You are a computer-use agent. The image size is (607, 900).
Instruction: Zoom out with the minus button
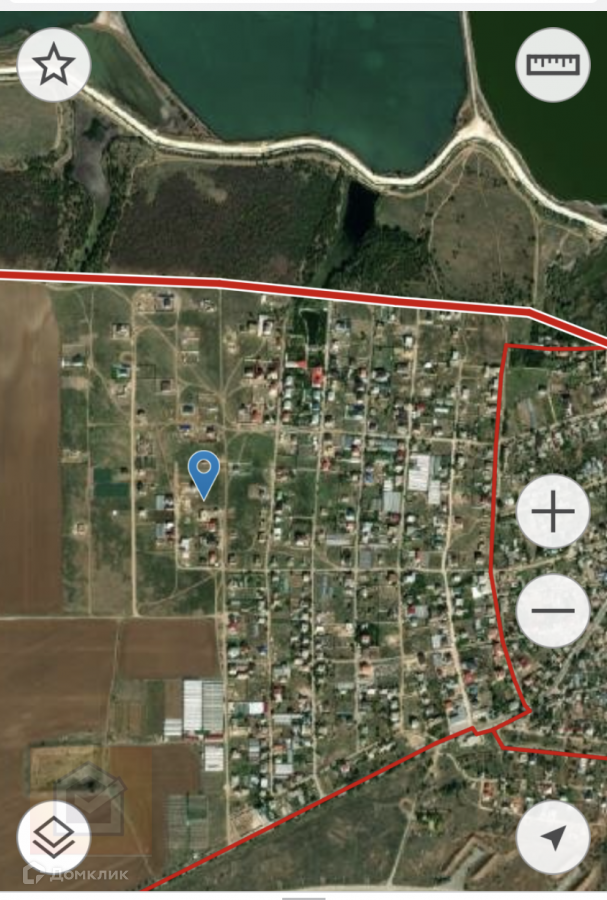click(553, 610)
